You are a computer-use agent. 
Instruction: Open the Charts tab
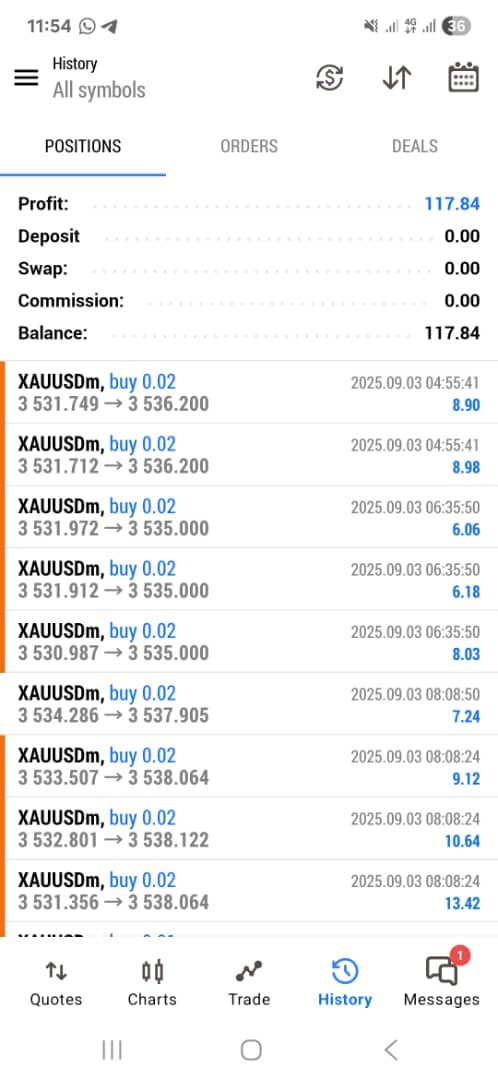(152, 983)
